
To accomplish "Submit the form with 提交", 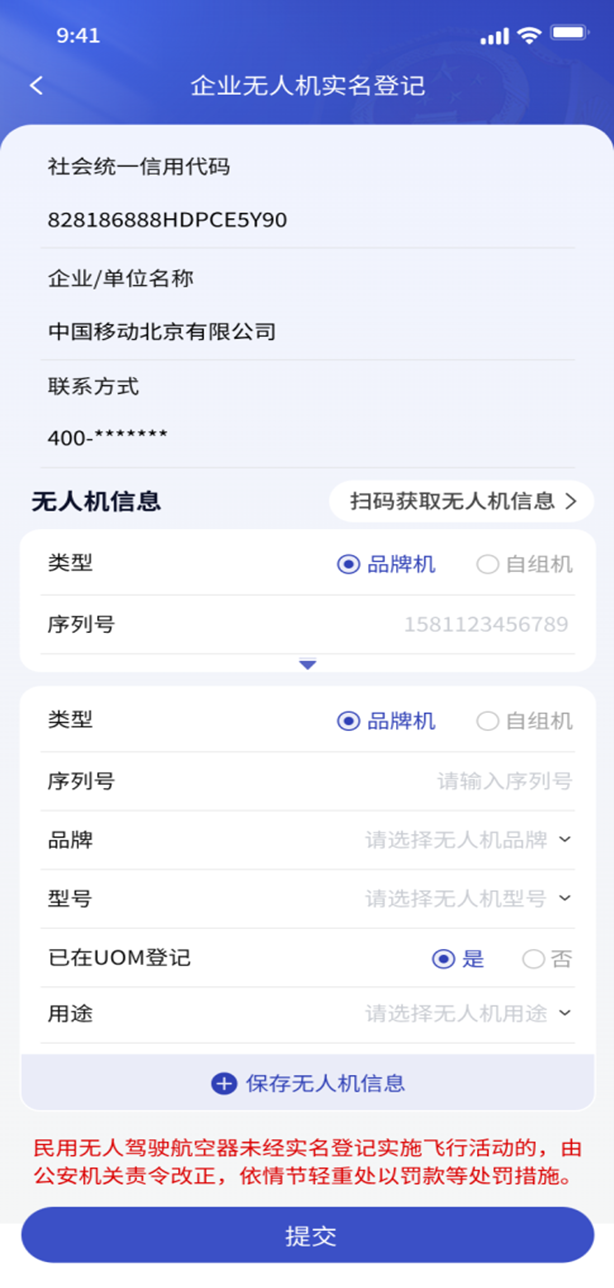I will click(x=308, y=1236).
